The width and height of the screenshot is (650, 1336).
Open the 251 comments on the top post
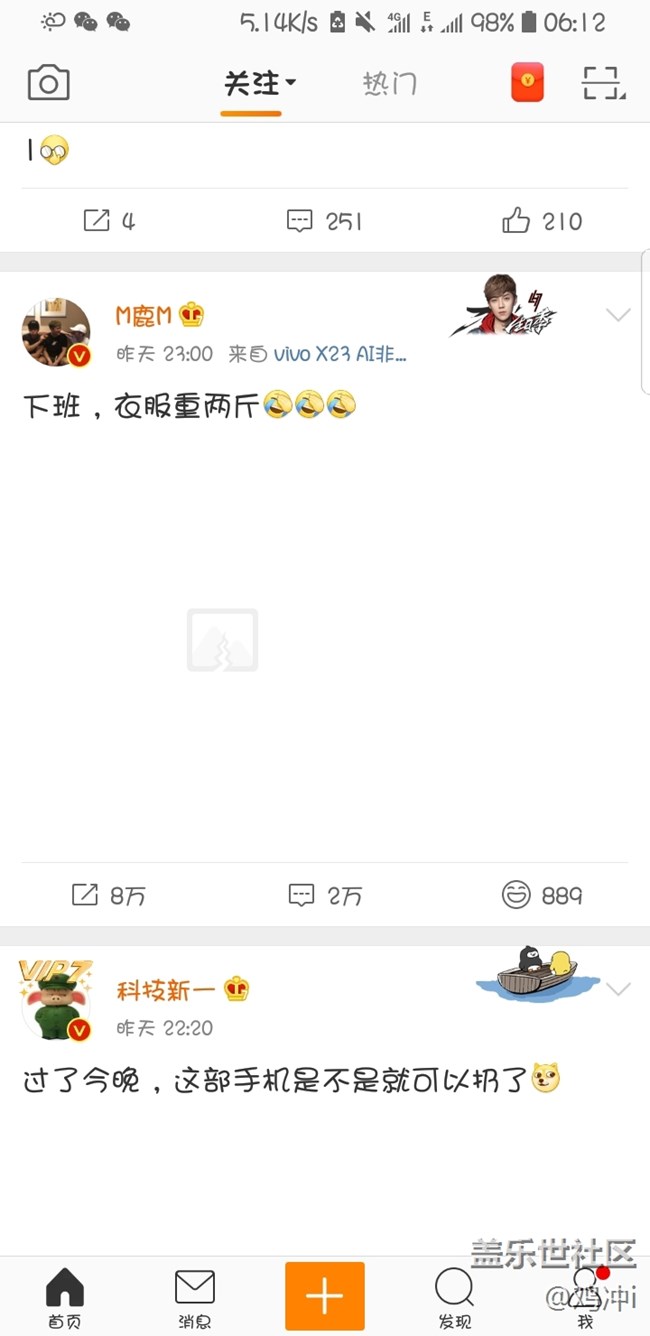(x=324, y=221)
